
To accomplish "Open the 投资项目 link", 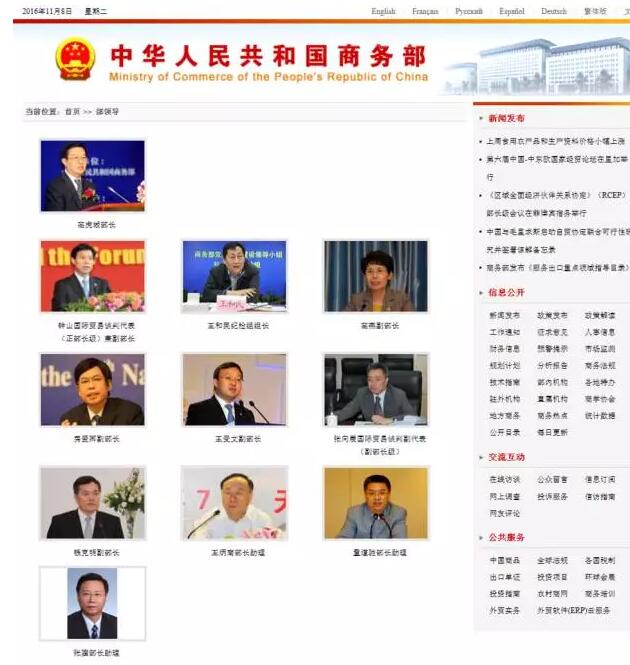I will [x=552, y=577].
